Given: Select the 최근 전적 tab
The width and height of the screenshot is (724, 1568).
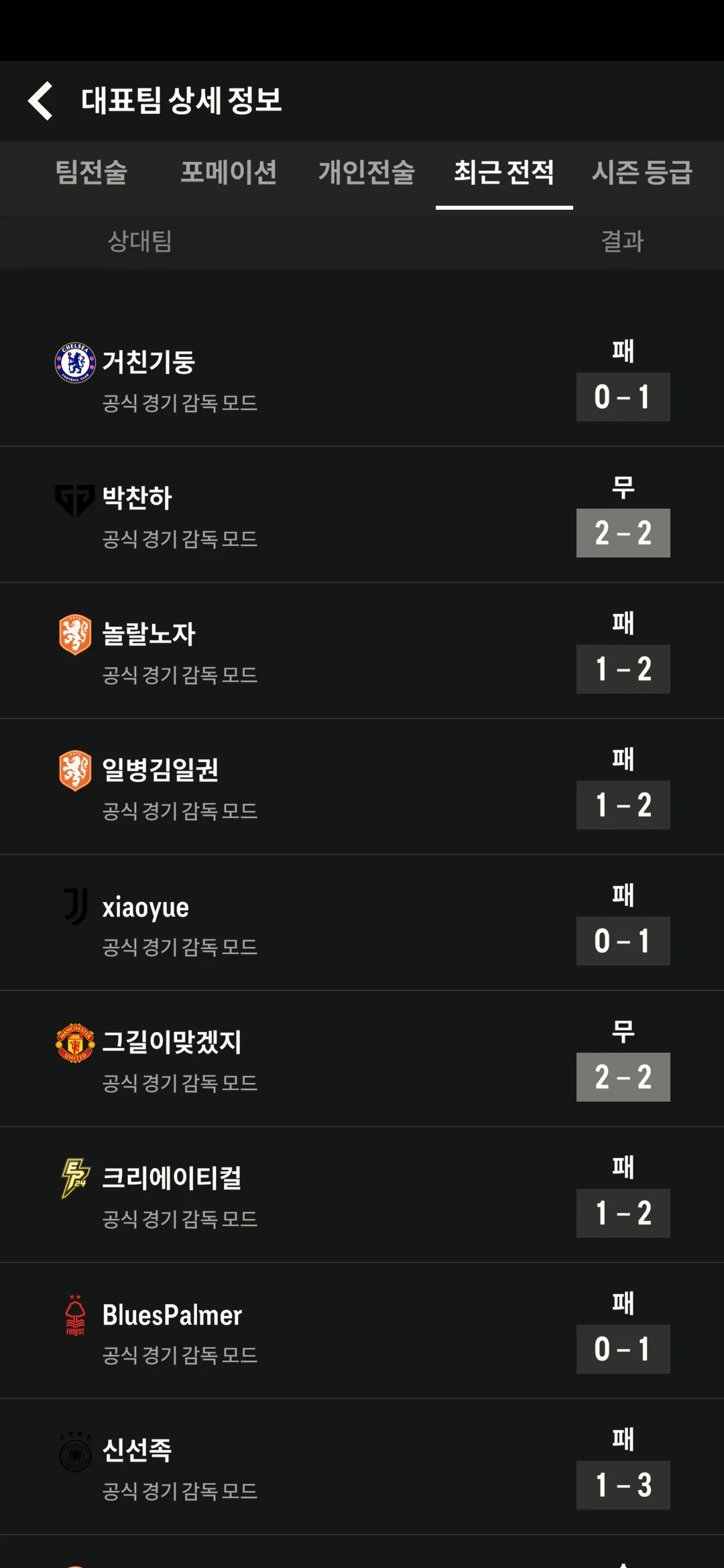Looking at the screenshot, I should tap(504, 173).
